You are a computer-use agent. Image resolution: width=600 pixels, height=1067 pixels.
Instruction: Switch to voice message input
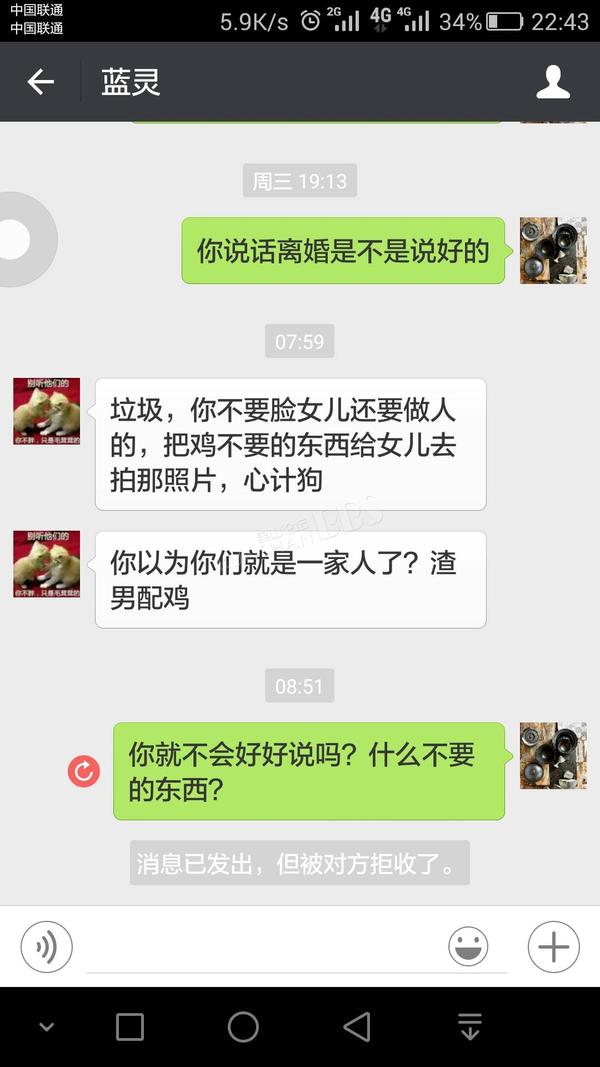point(46,946)
